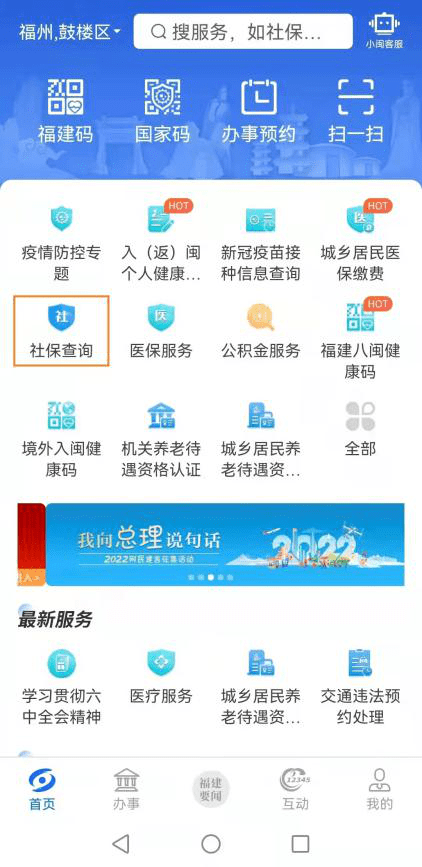The height and width of the screenshot is (867, 422).
Task: Show all services via 全部
Action: point(360,429)
